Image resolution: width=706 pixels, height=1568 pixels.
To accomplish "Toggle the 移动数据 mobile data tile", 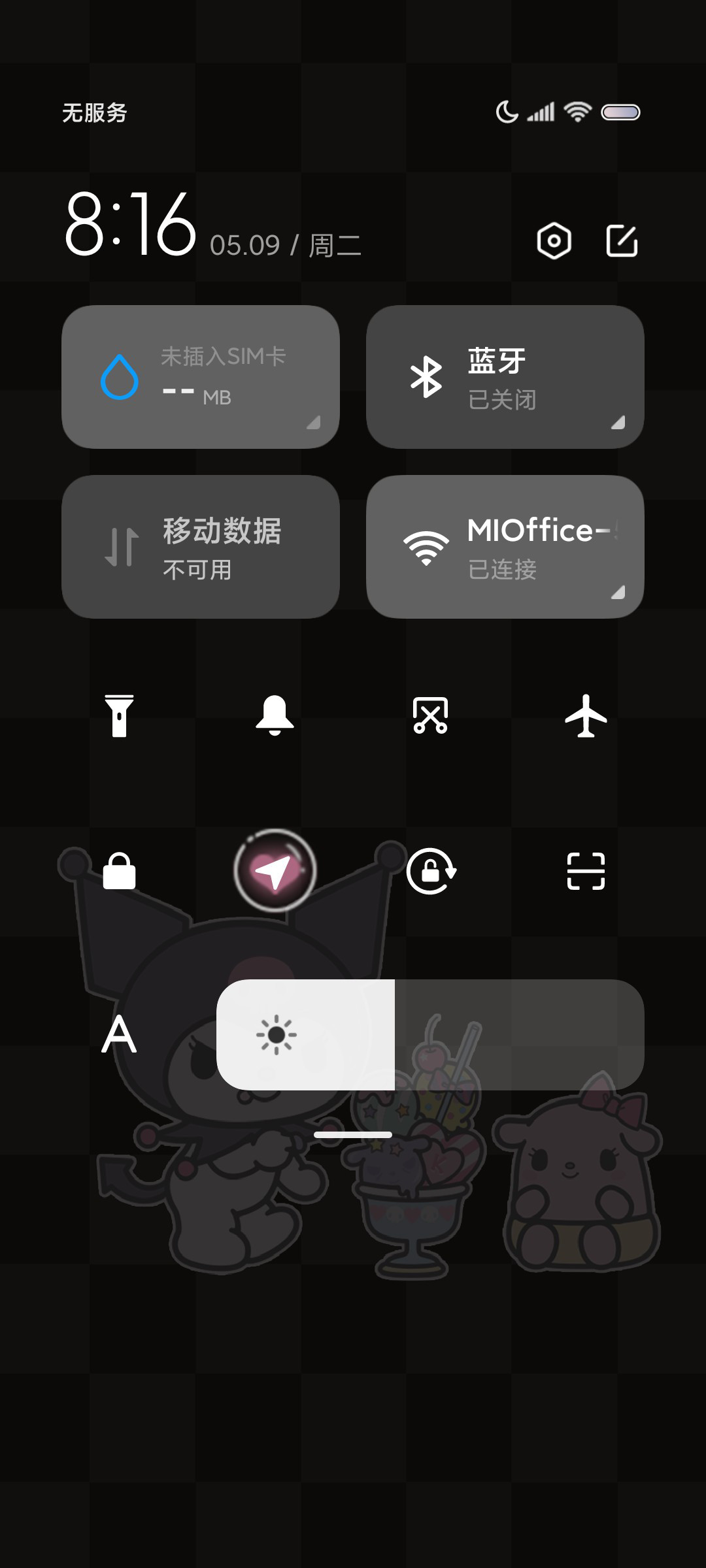I will 201,547.
